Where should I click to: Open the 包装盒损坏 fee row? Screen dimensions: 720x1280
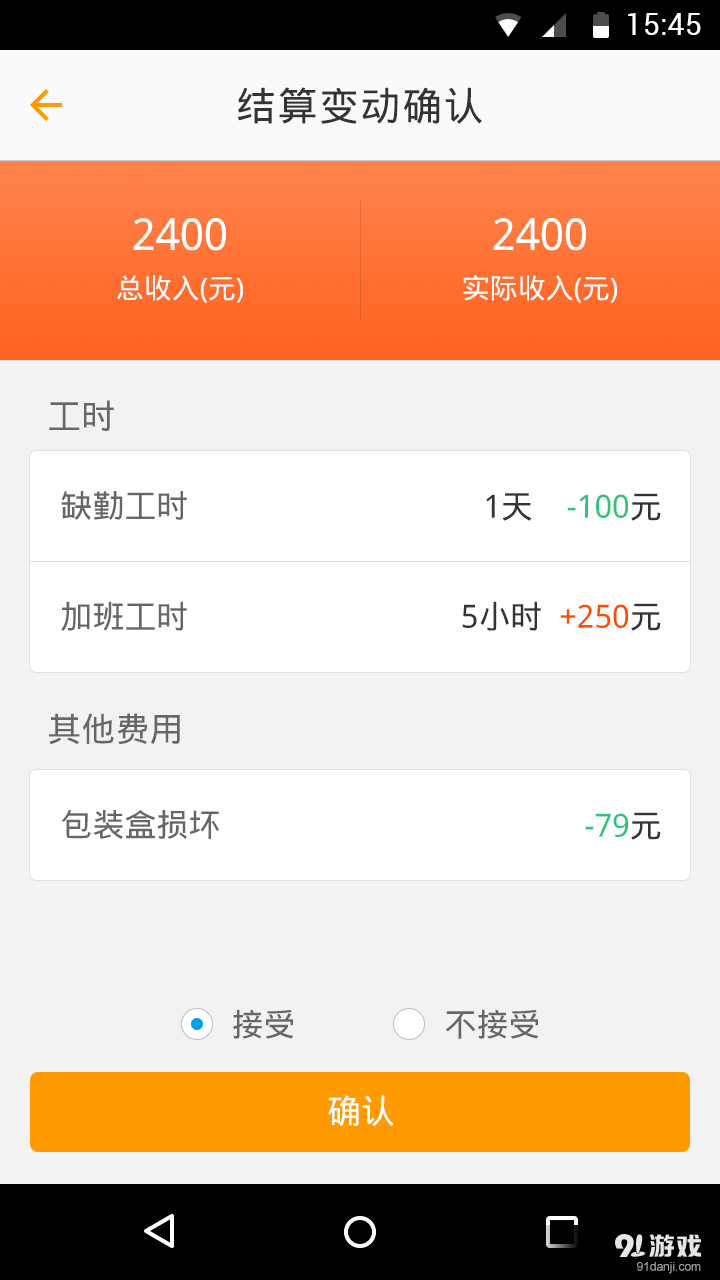(360, 825)
